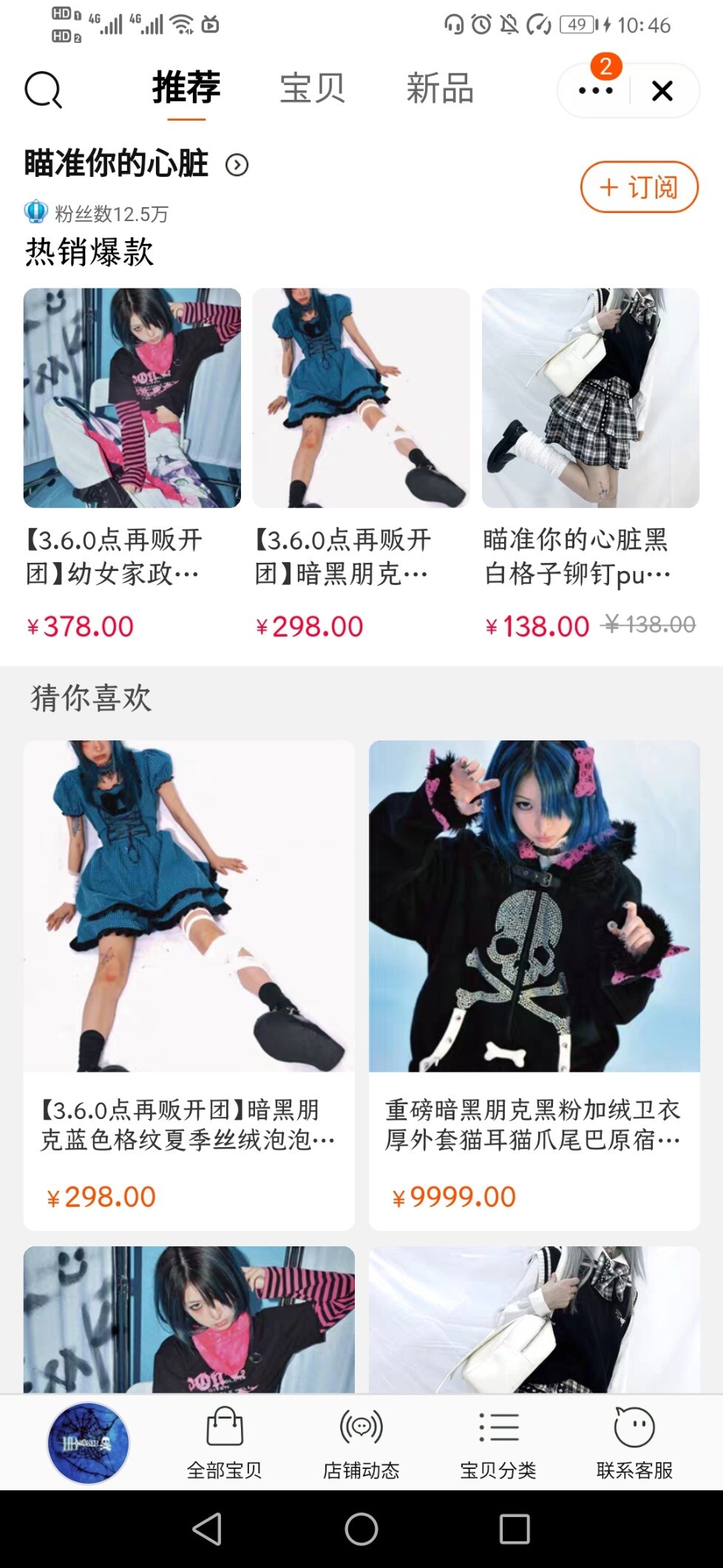Image resolution: width=723 pixels, height=1568 pixels.
Task: Switch to the 新品 tab
Action: point(440,89)
